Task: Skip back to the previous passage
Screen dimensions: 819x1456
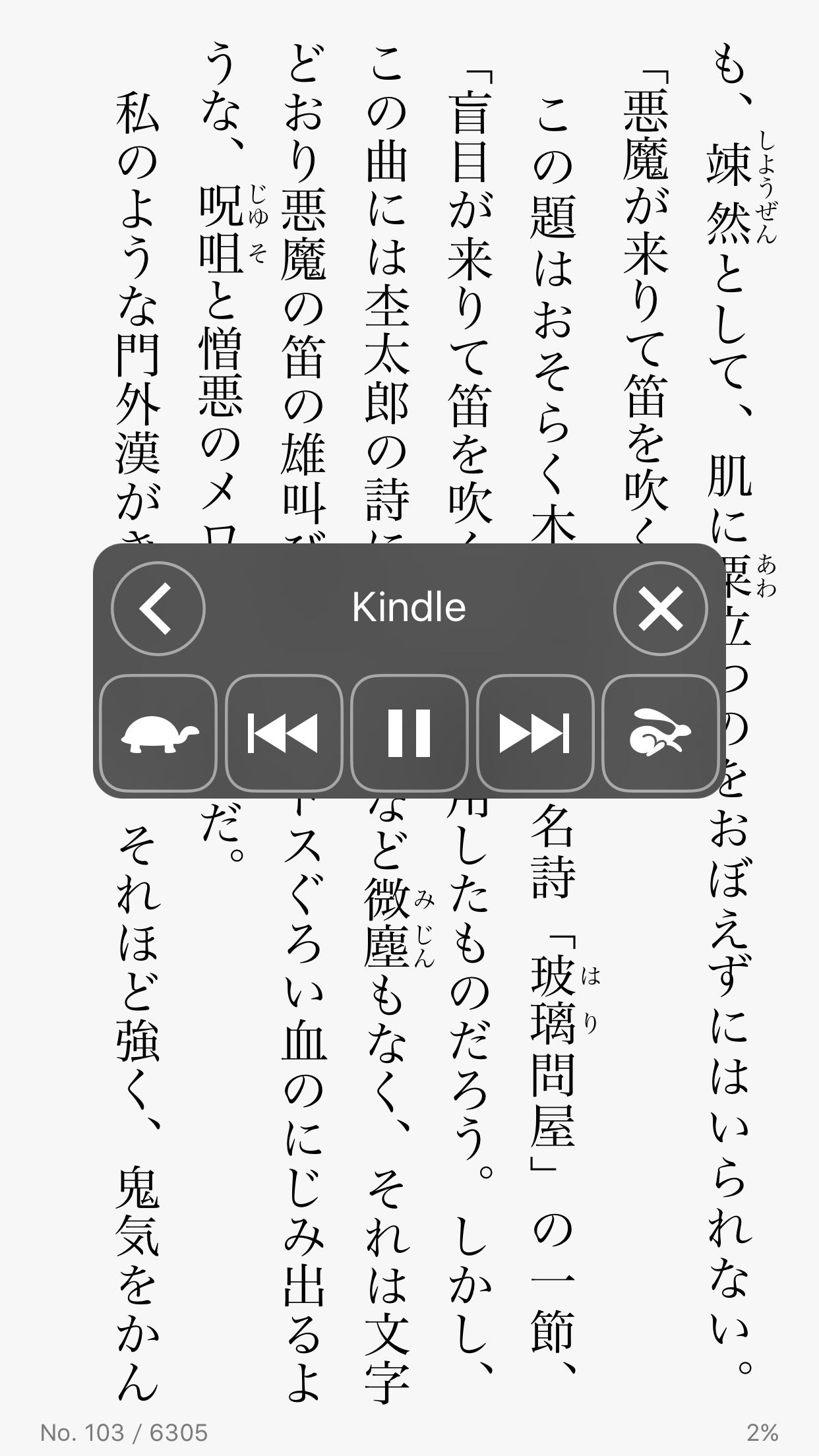Action: (284, 733)
